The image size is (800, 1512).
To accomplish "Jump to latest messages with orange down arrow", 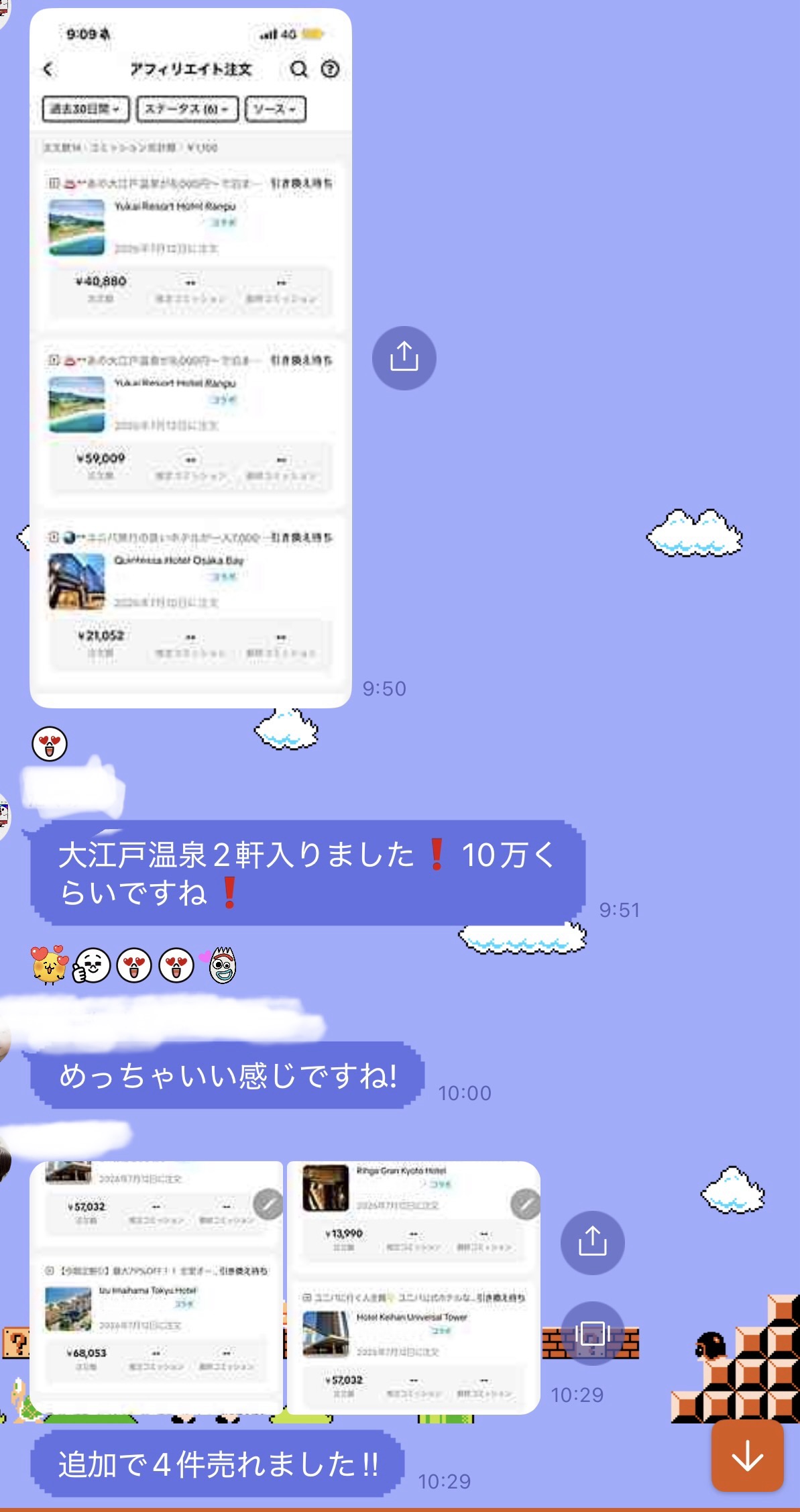I will 747,1456.
